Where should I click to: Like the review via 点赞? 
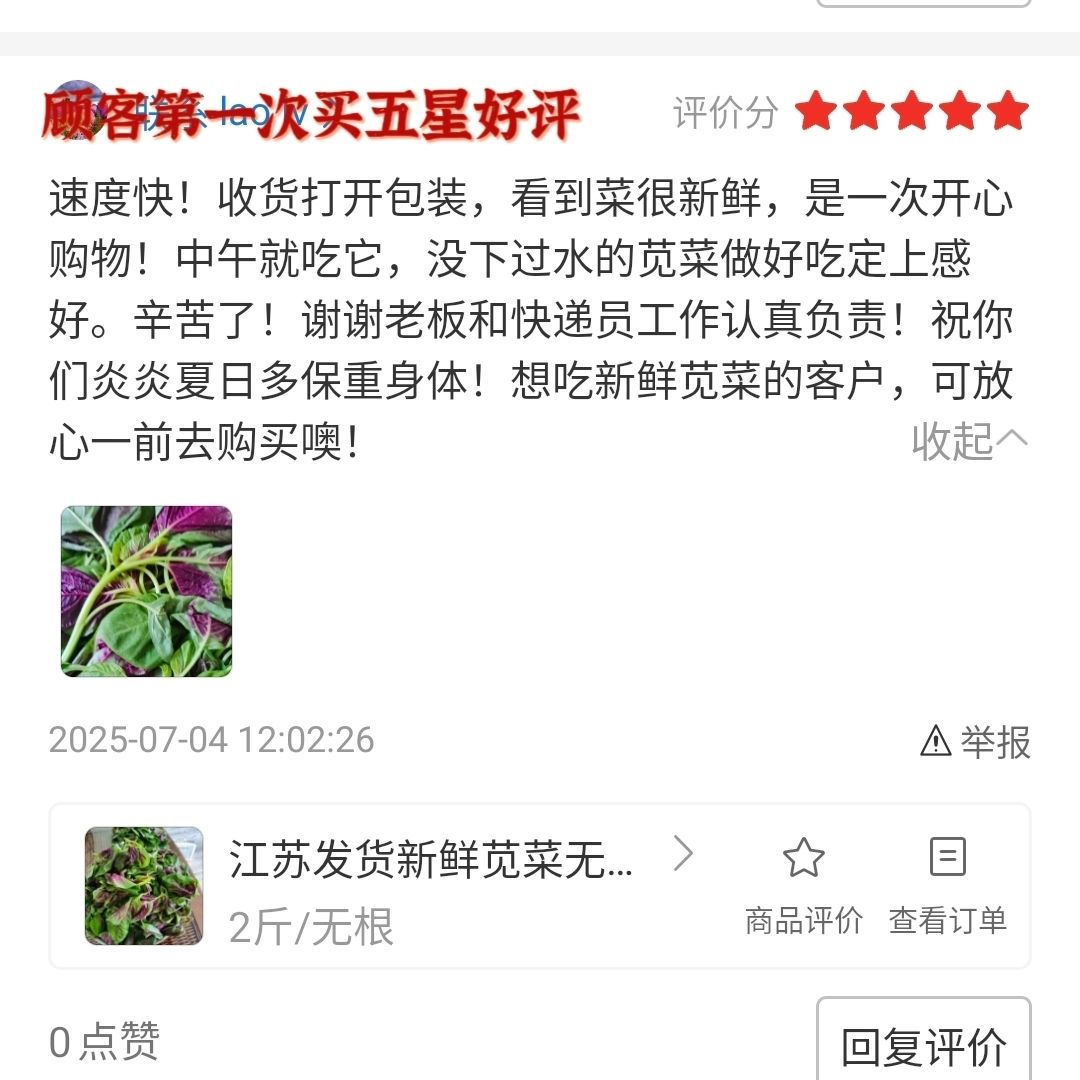coord(104,1041)
